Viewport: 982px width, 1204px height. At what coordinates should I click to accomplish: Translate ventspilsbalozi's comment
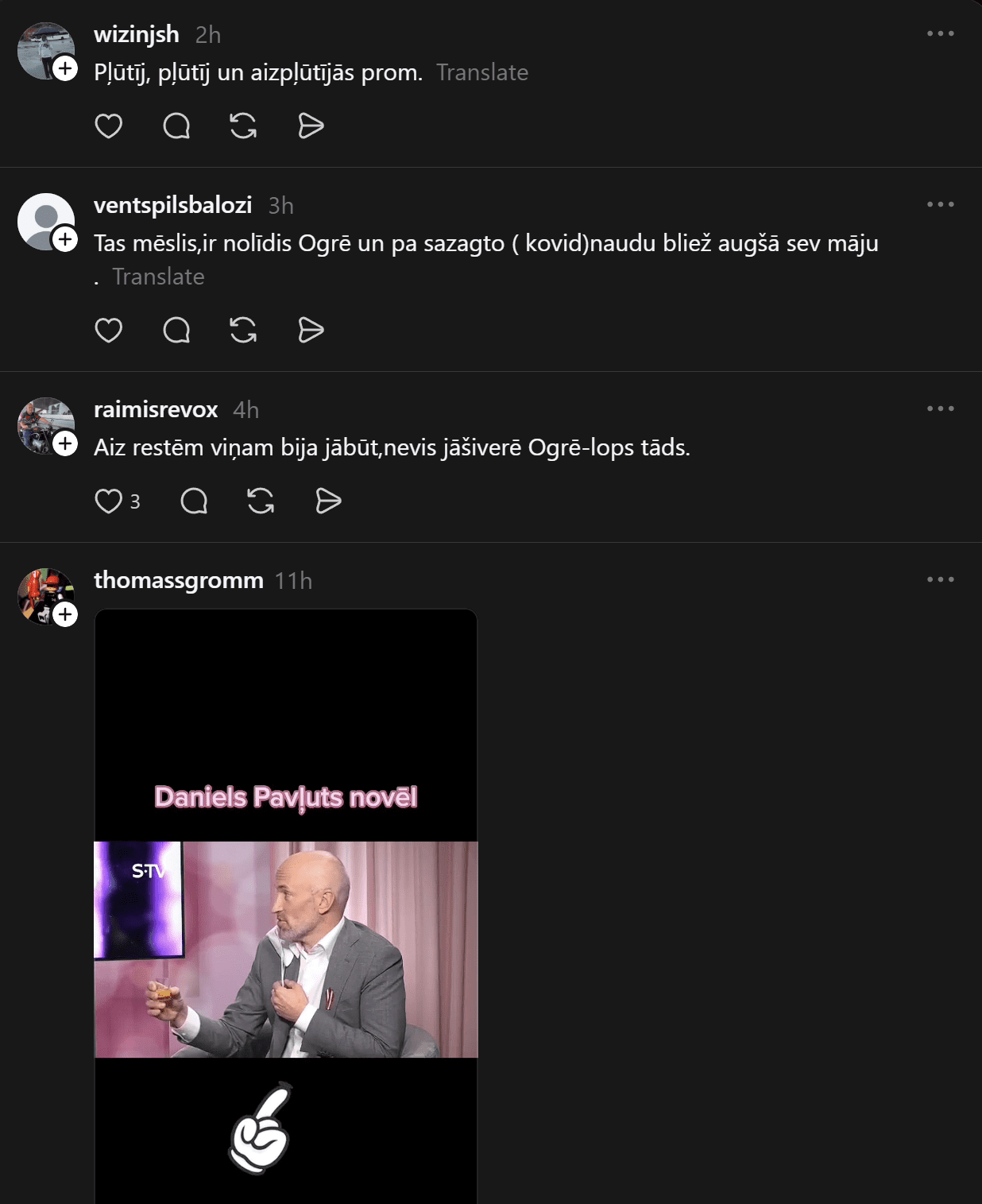coord(158,277)
